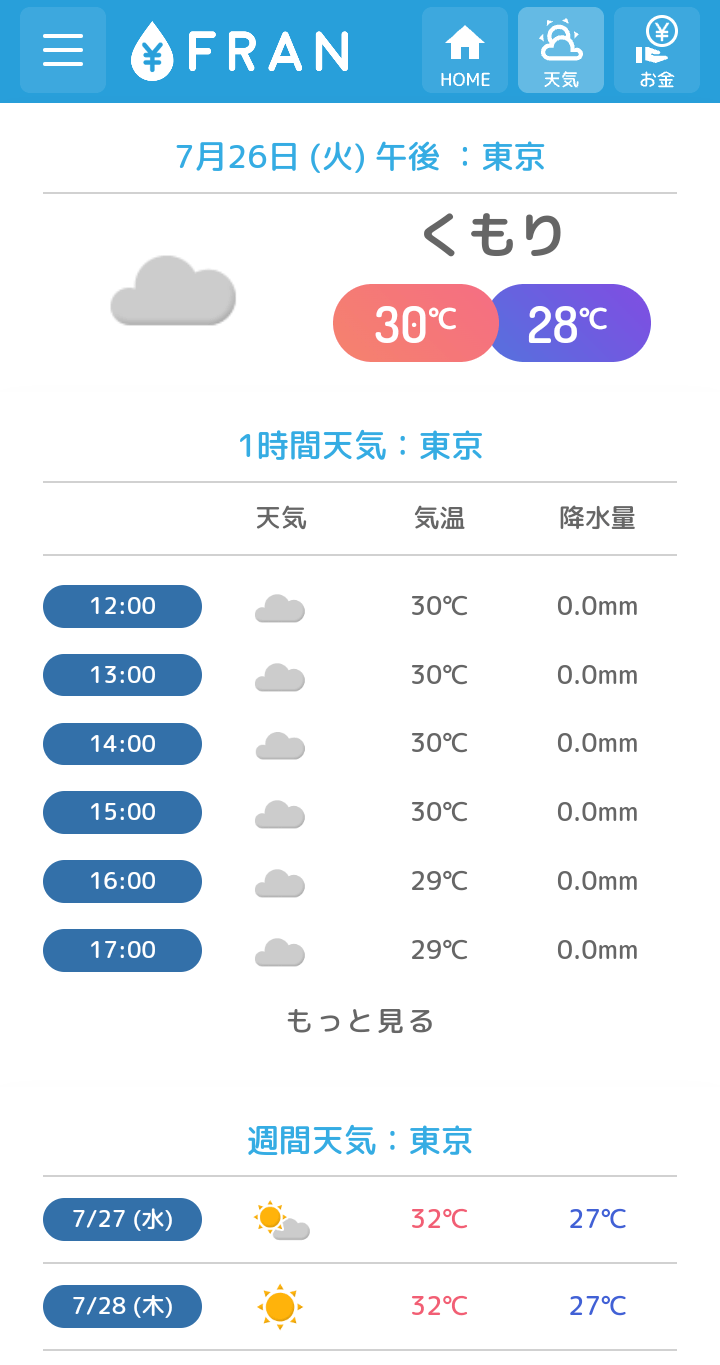The width and height of the screenshot is (720, 1365).
Task: Open the お金 money tab
Action: tap(657, 50)
